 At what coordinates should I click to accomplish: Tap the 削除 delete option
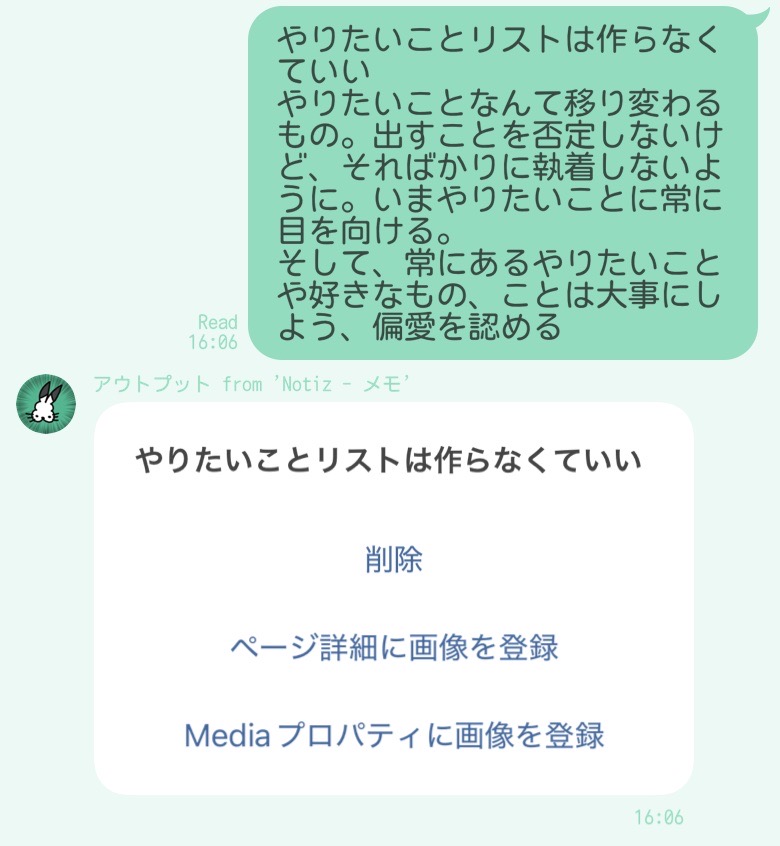point(393,559)
